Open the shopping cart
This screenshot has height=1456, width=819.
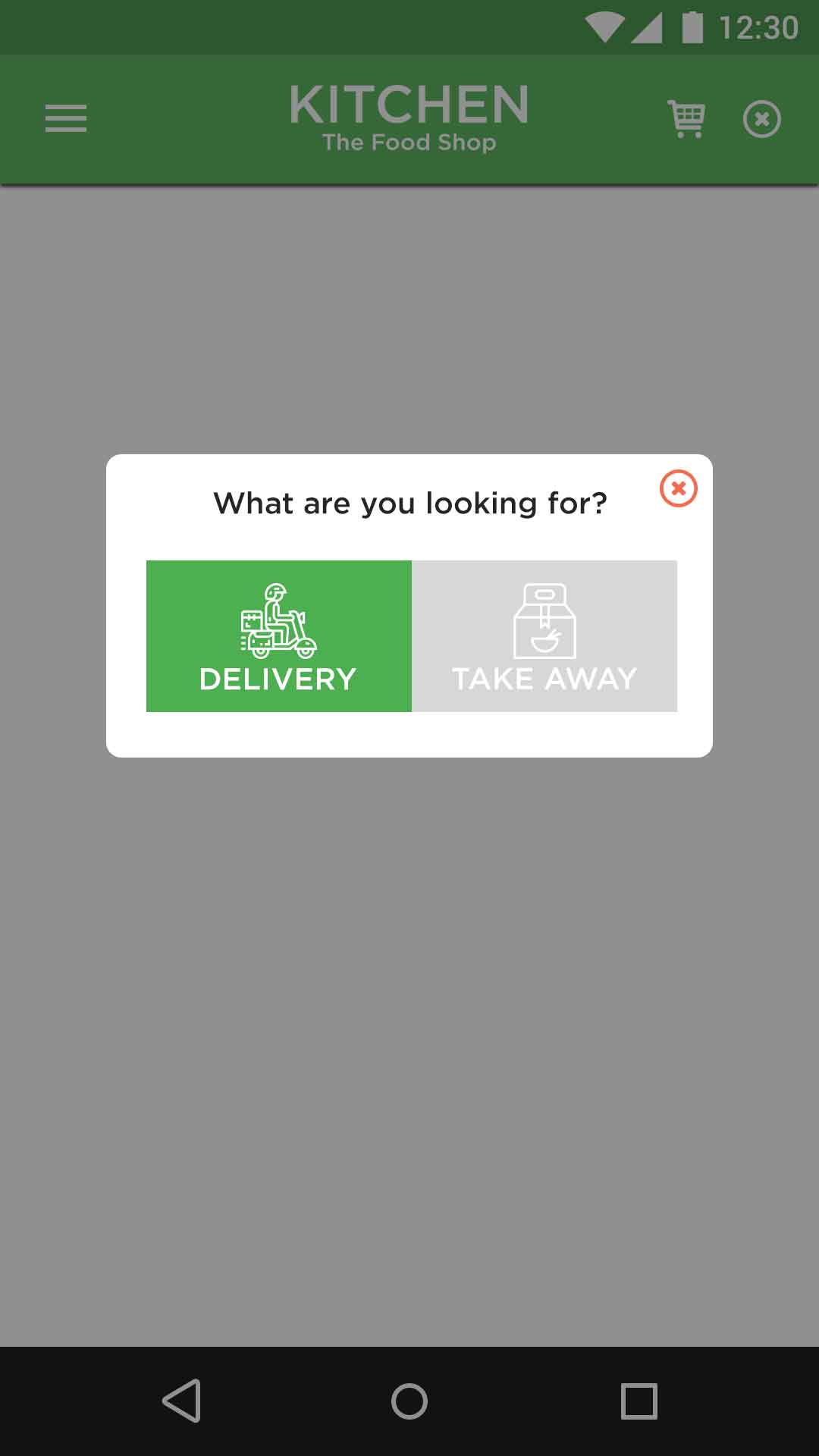coord(686,119)
